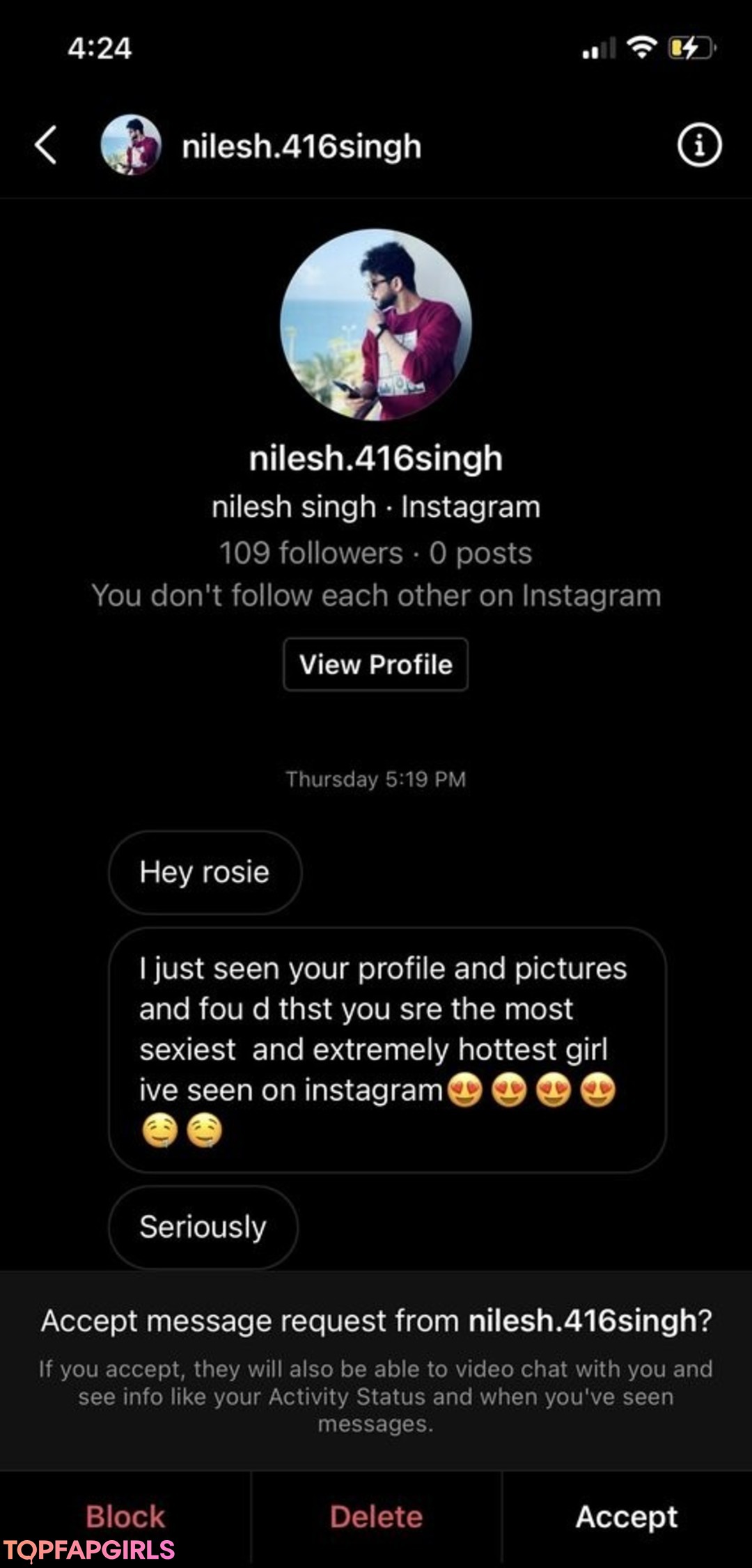Open the conversation info icon
This screenshot has width=752, height=1568.
[x=699, y=146]
